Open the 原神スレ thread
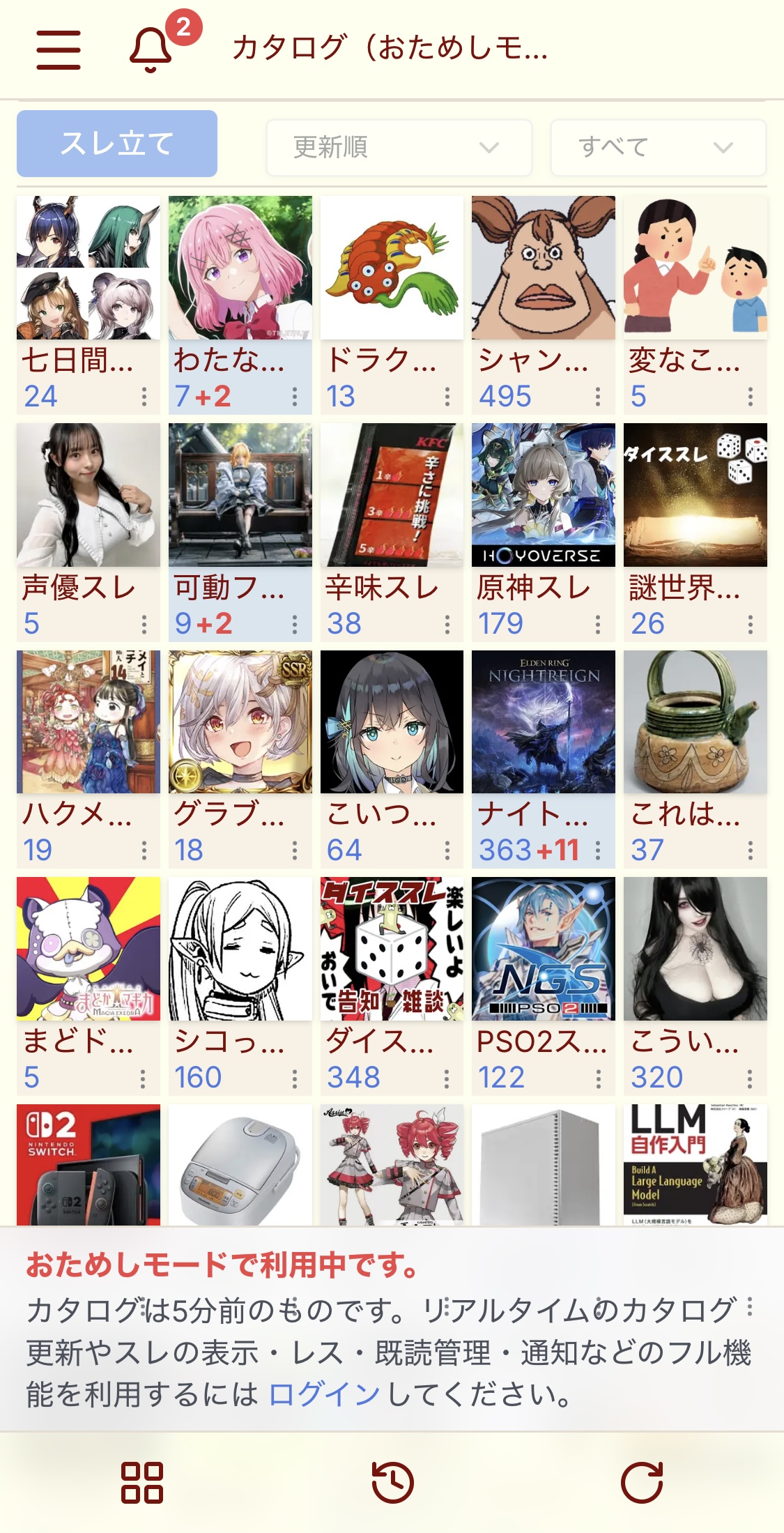This screenshot has width=784, height=1533. tap(544, 496)
